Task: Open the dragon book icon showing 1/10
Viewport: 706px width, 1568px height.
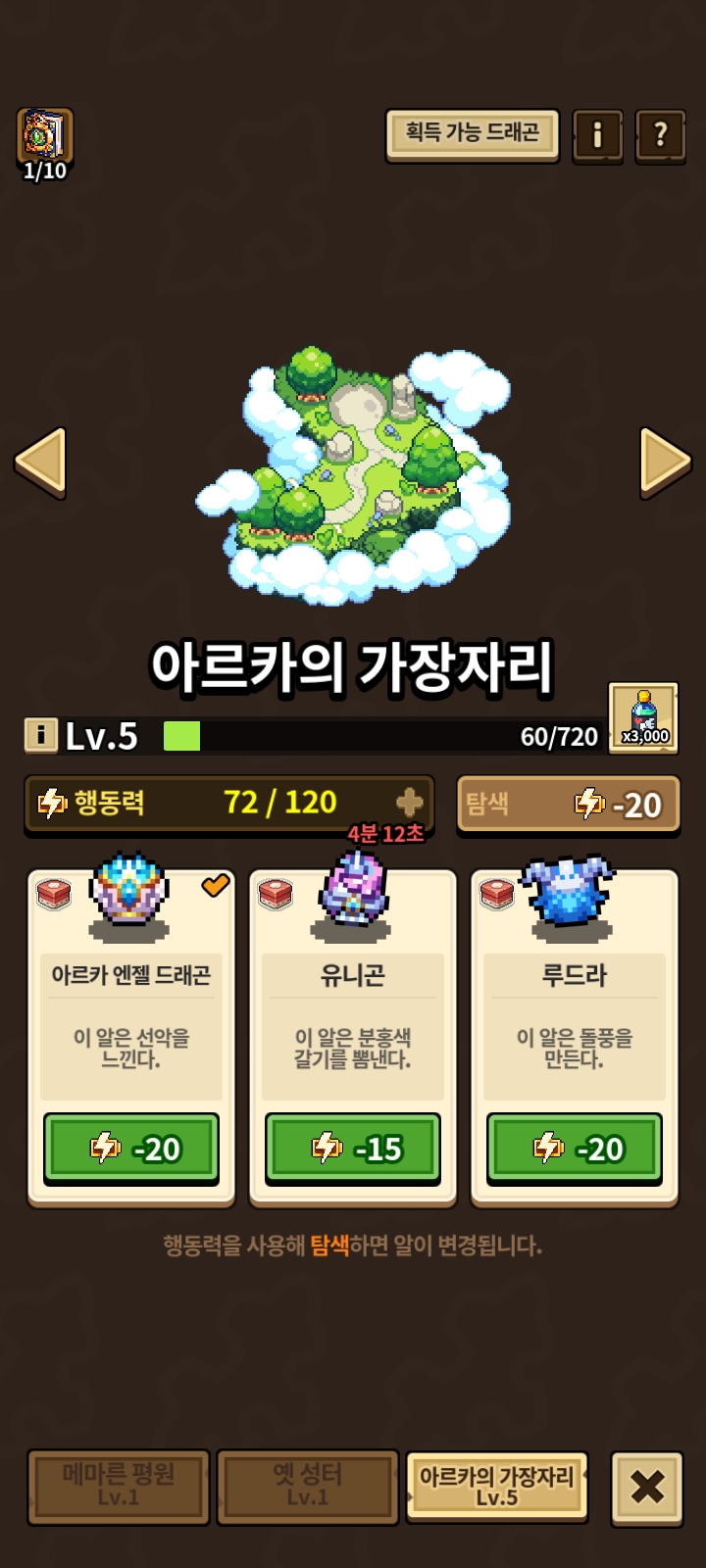Action: (45, 145)
